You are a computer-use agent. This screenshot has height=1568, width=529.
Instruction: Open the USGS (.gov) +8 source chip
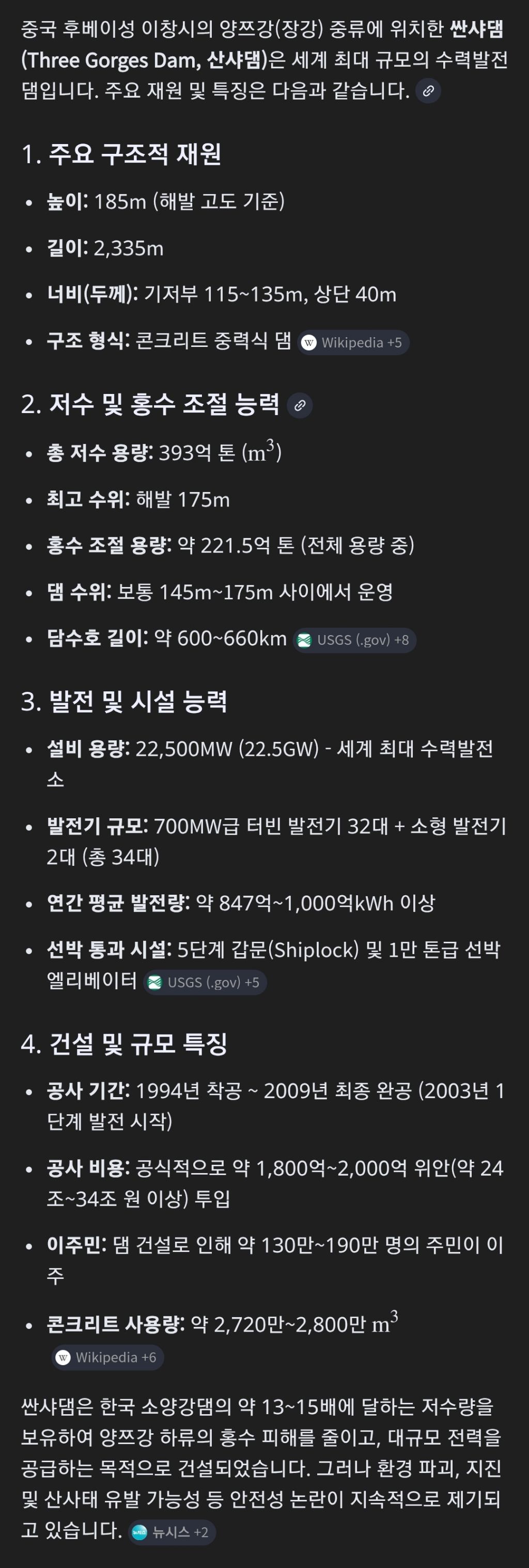click(354, 640)
